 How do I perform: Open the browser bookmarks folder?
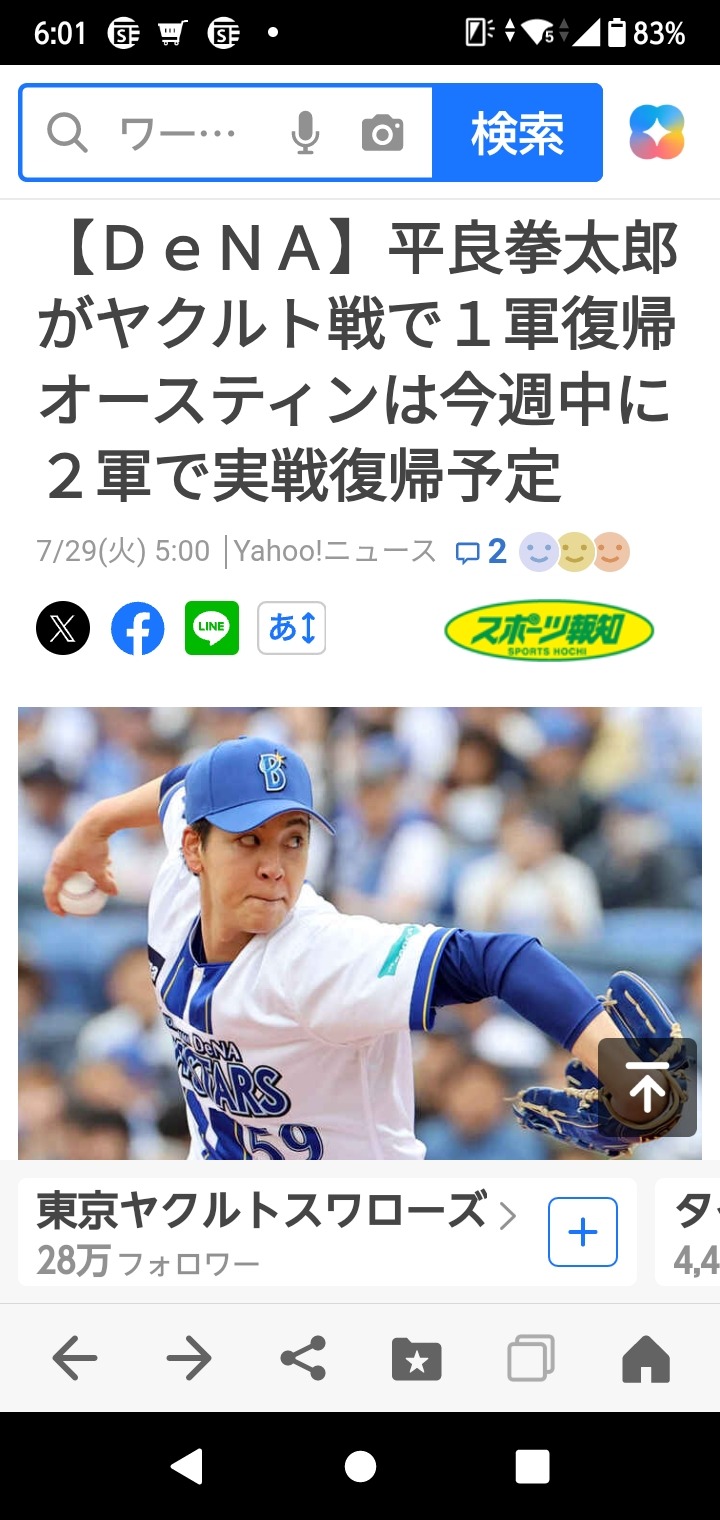(x=417, y=1359)
